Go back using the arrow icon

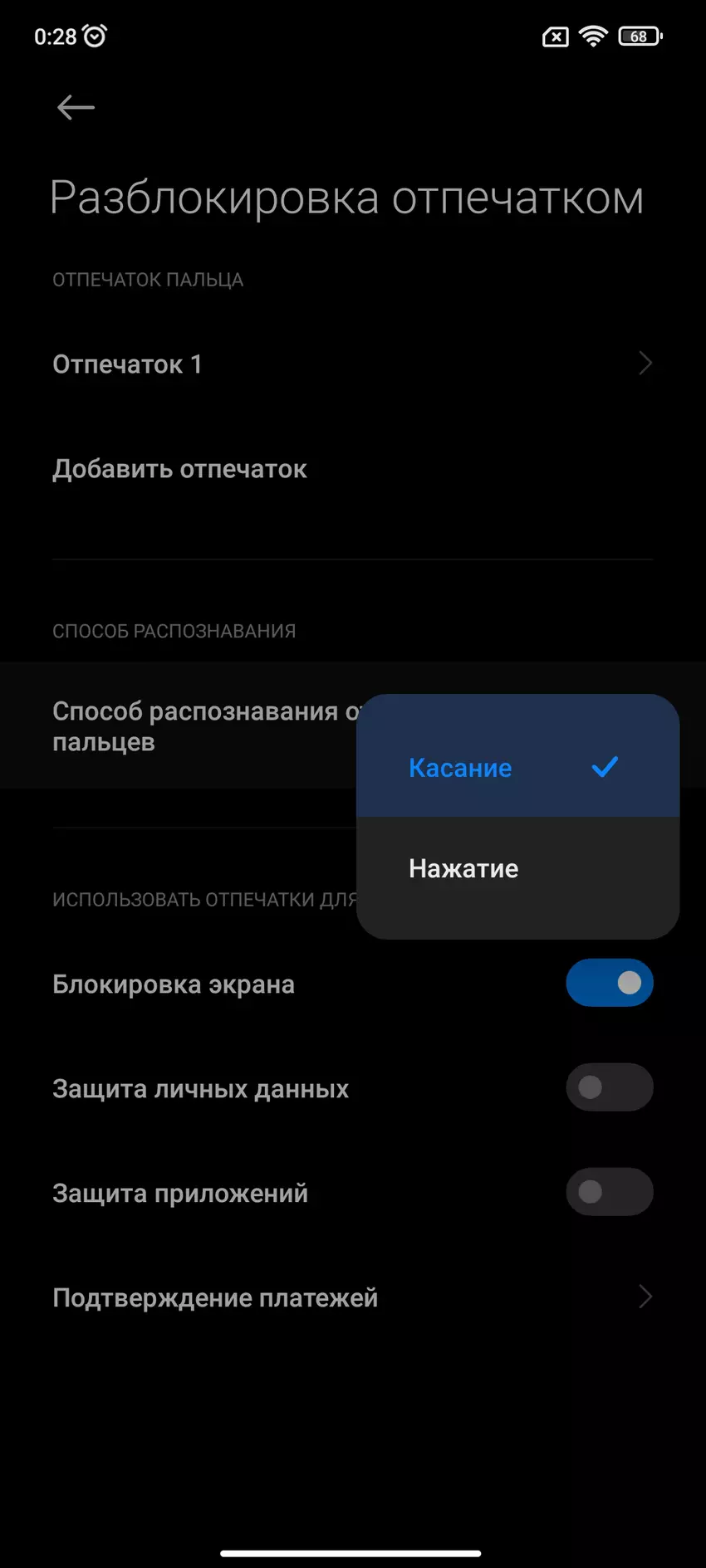click(76, 107)
